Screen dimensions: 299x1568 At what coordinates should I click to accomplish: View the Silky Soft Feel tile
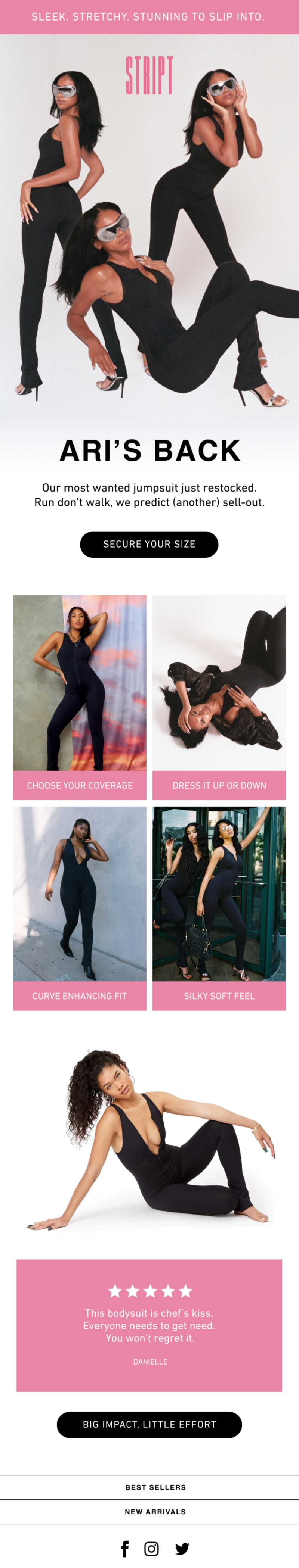tap(219, 995)
